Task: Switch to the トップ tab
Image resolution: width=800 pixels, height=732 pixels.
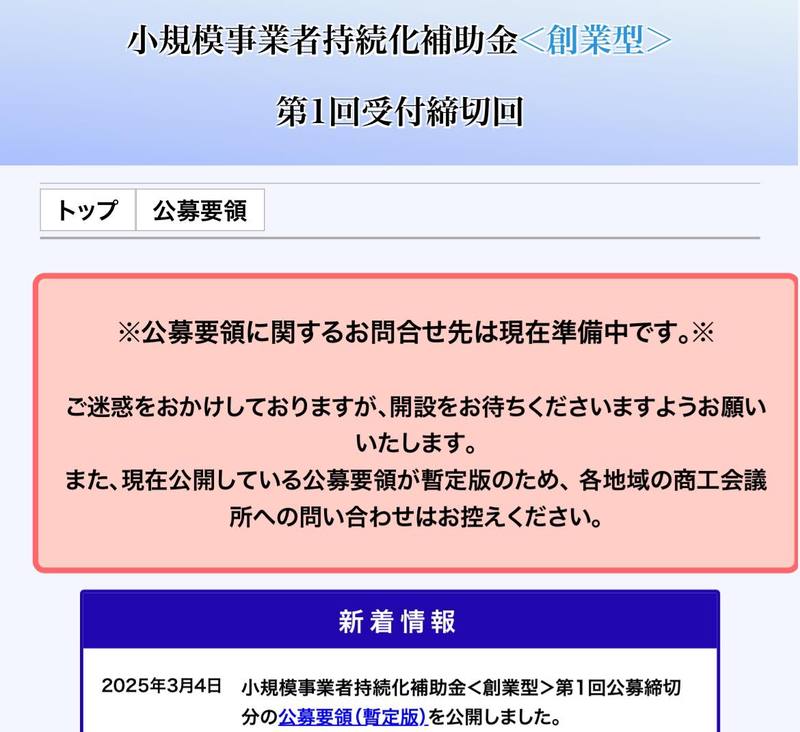Action: pyautogui.click(x=87, y=211)
